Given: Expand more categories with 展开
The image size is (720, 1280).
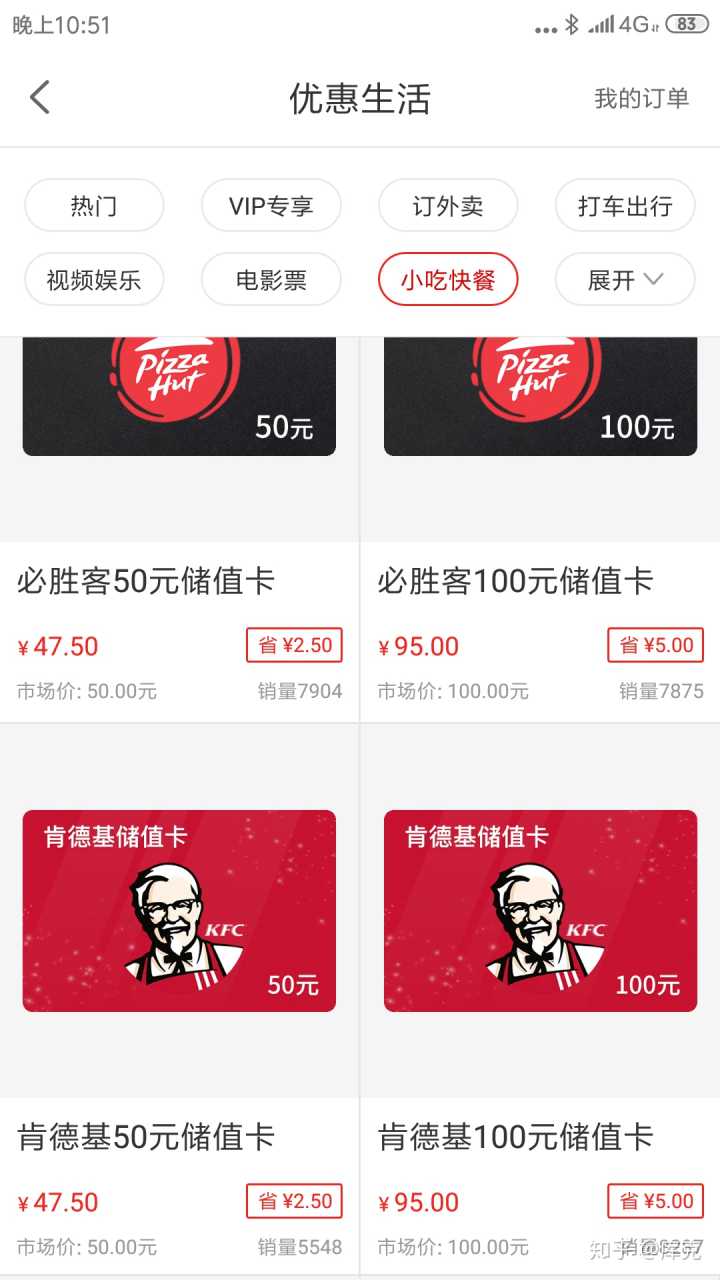Looking at the screenshot, I should point(625,280).
